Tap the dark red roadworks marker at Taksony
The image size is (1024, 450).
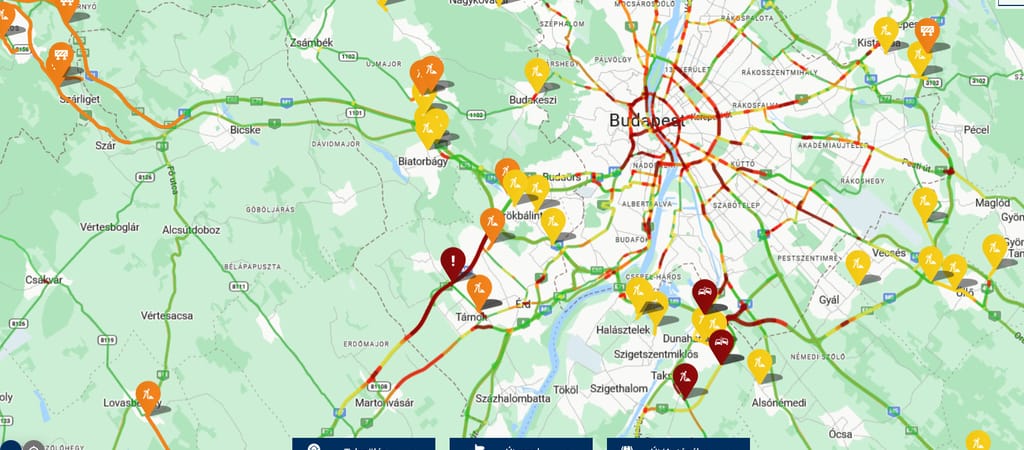685,378
